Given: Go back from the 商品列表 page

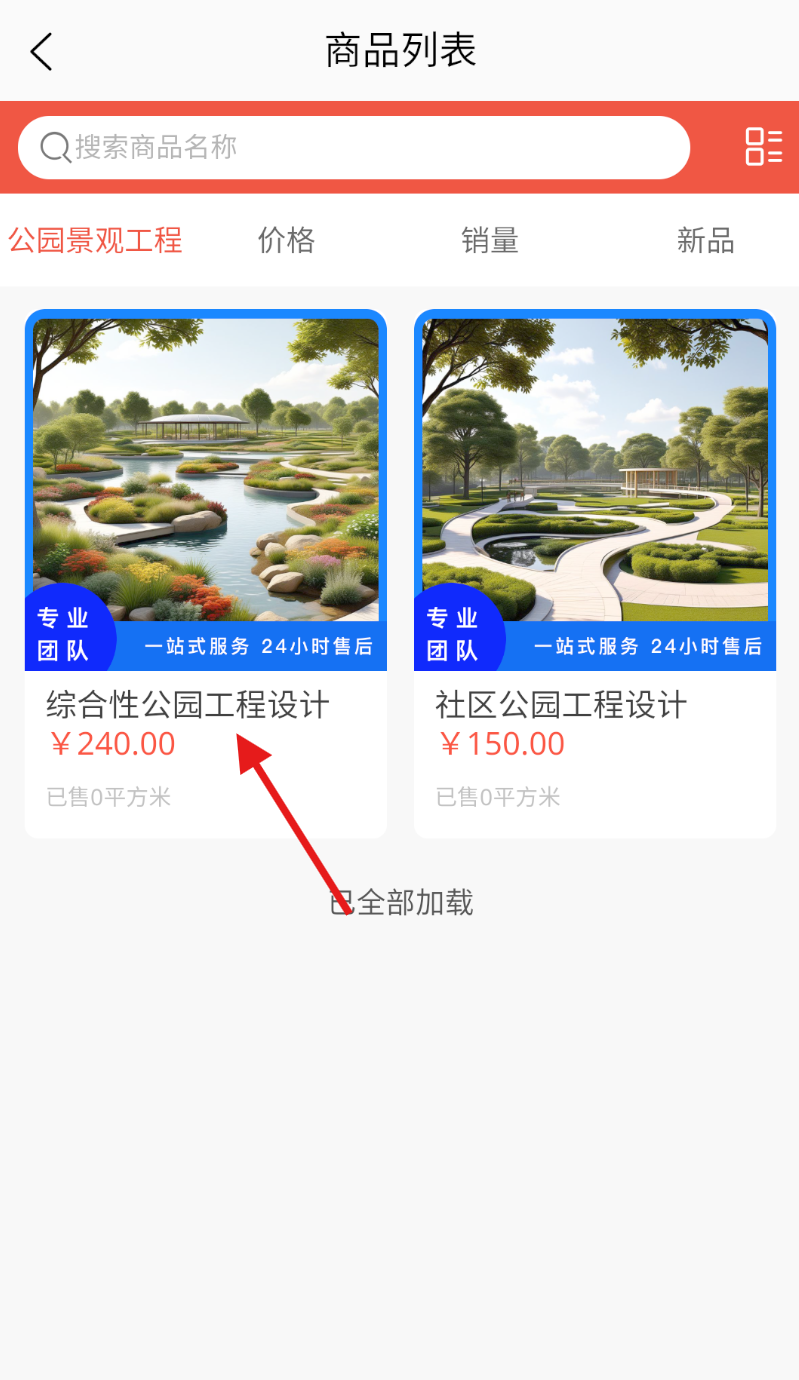Looking at the screenshot, I should (x=41, y=51).
